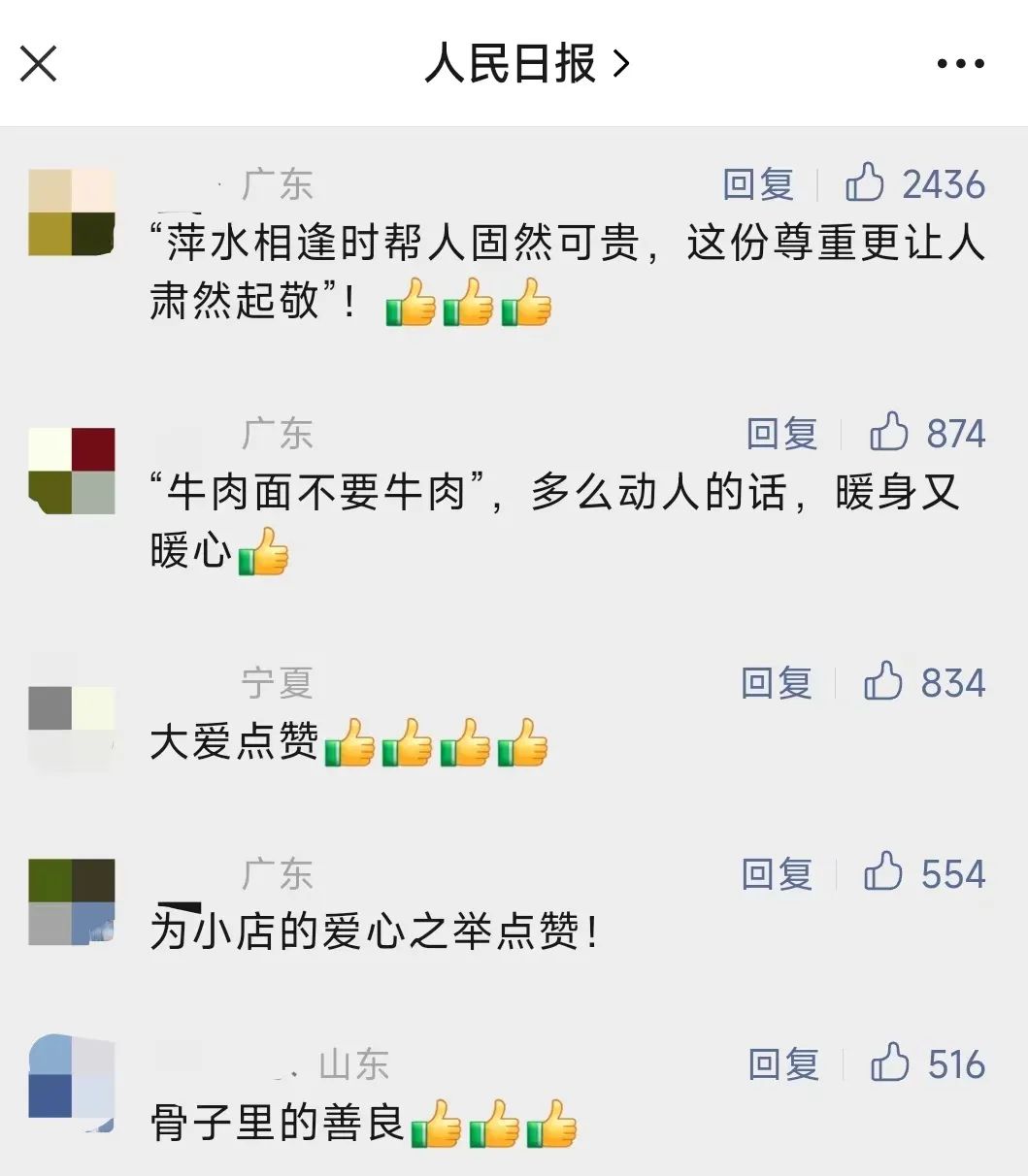Reply to the 萍水相逢 comment
Screen dimensions: 1028x1176
coord(758,183)
